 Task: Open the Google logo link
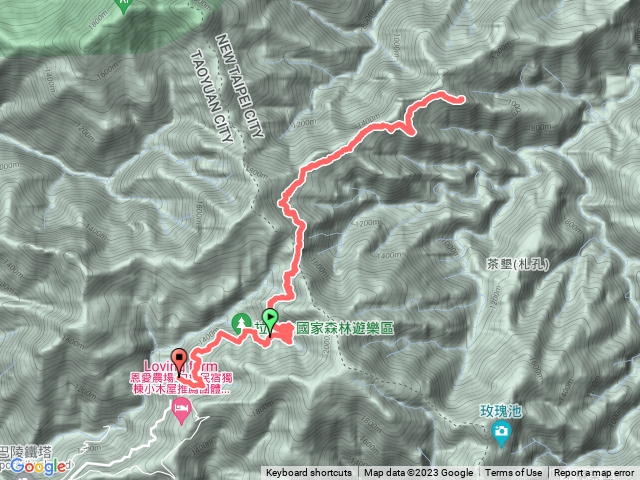pyautogui.click(x=40, y=465)
